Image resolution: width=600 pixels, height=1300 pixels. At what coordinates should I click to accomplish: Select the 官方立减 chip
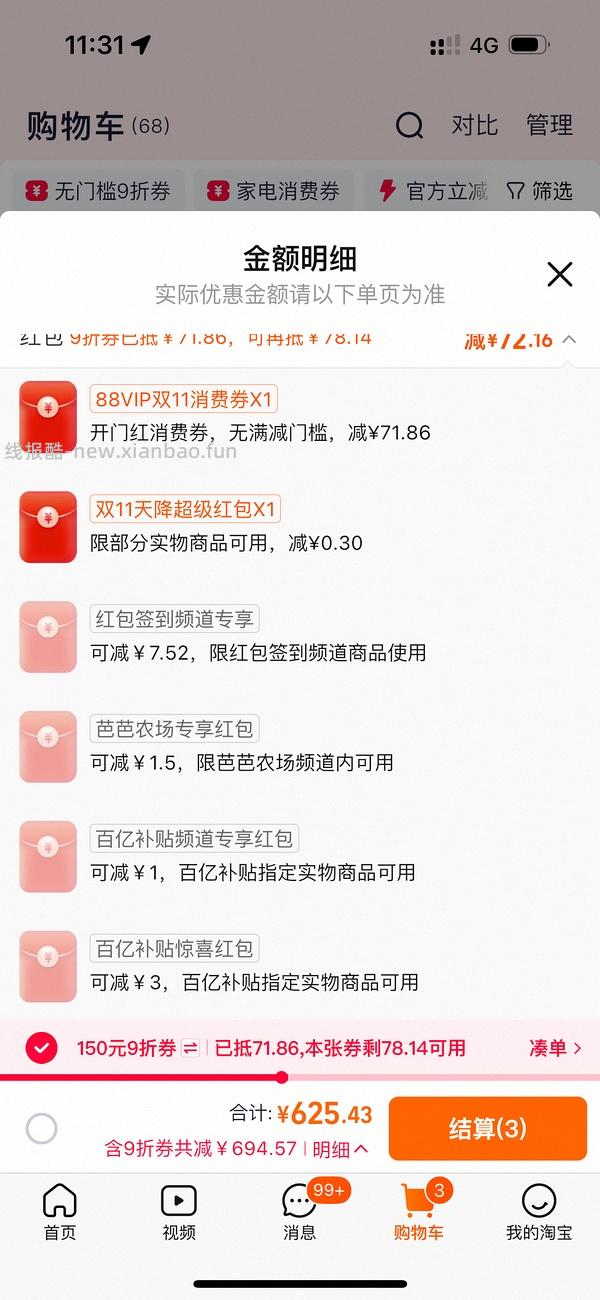(432, 191)
